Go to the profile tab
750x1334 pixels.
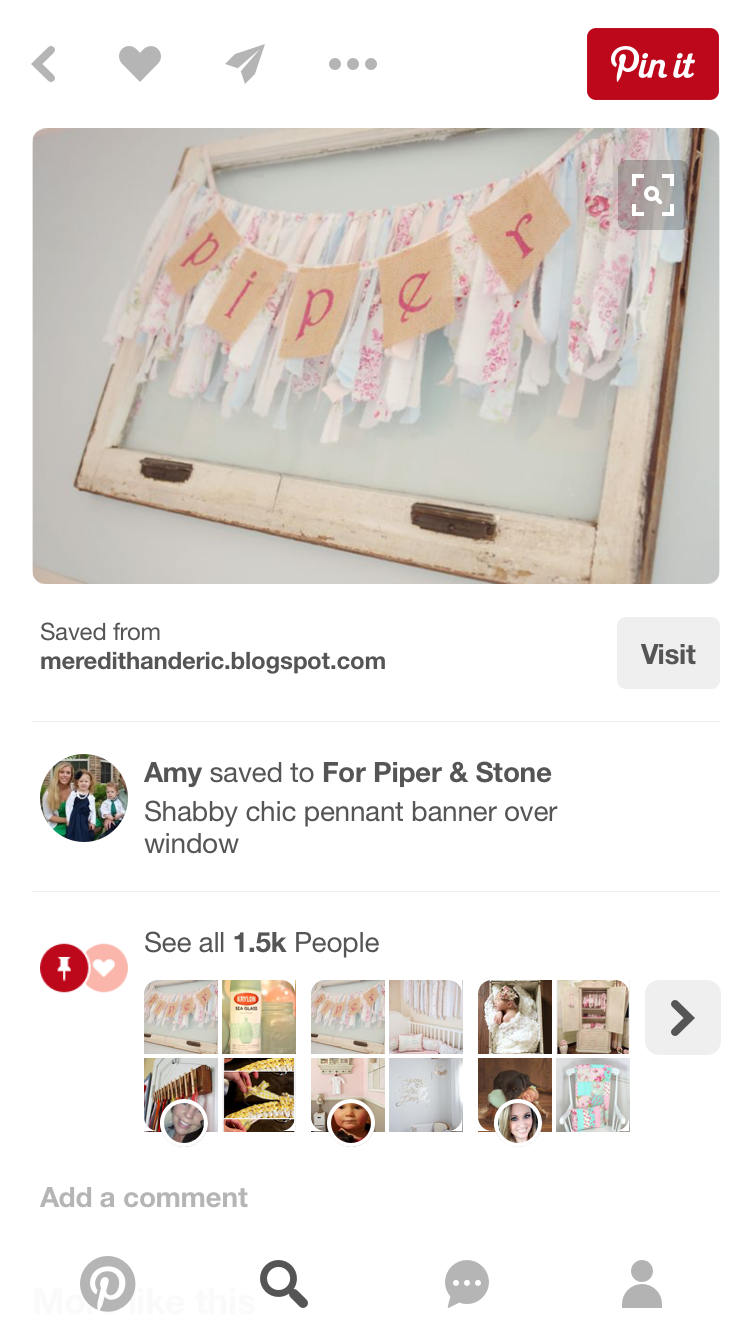(x=642, y=1284)
